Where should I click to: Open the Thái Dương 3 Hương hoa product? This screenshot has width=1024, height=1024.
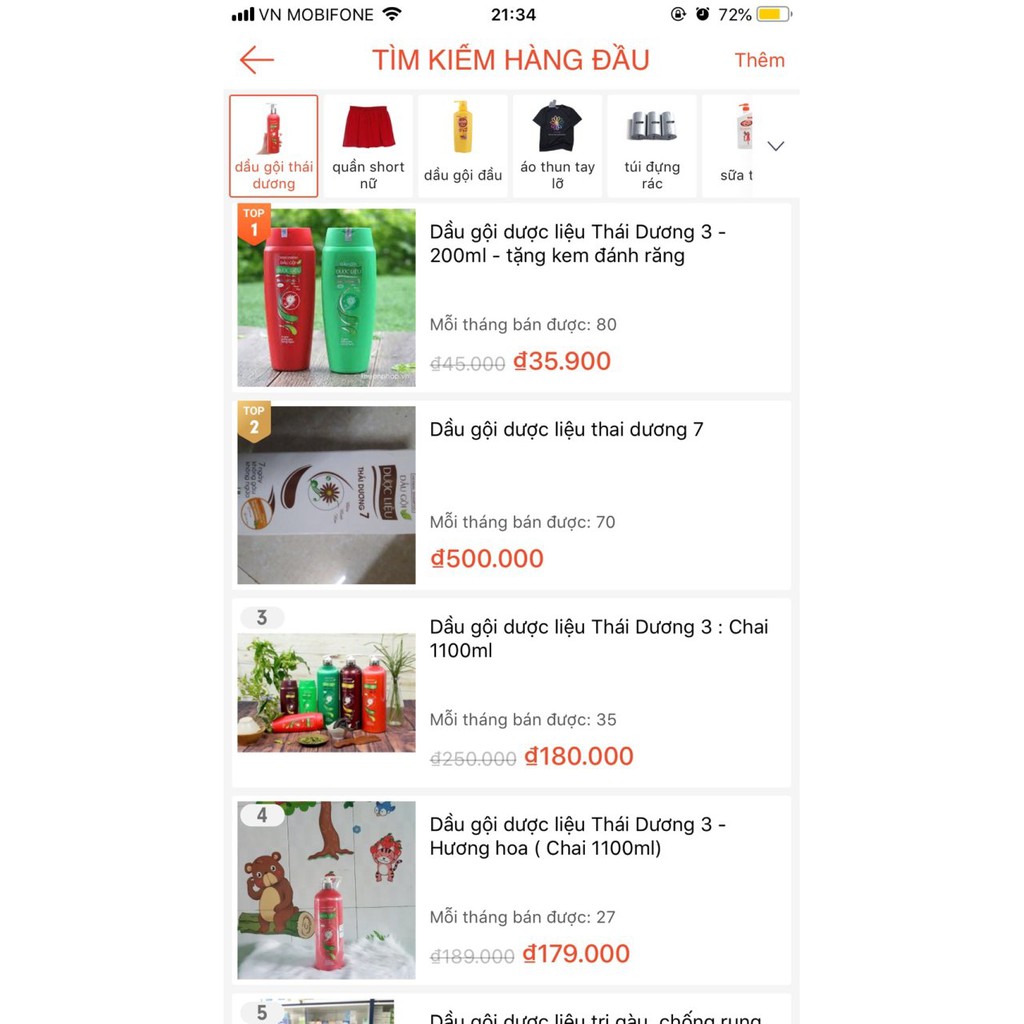point(511,890)
